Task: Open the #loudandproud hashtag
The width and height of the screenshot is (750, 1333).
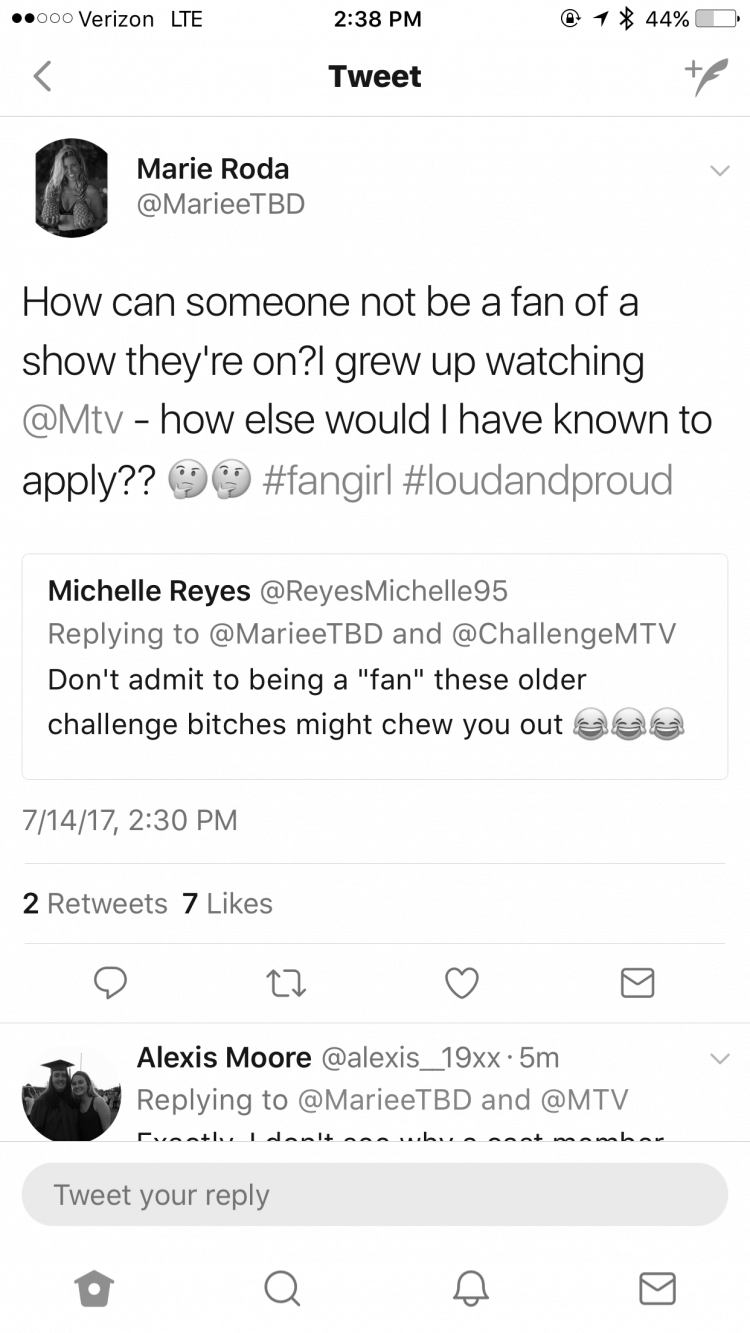Action: (x=538, y=481)
